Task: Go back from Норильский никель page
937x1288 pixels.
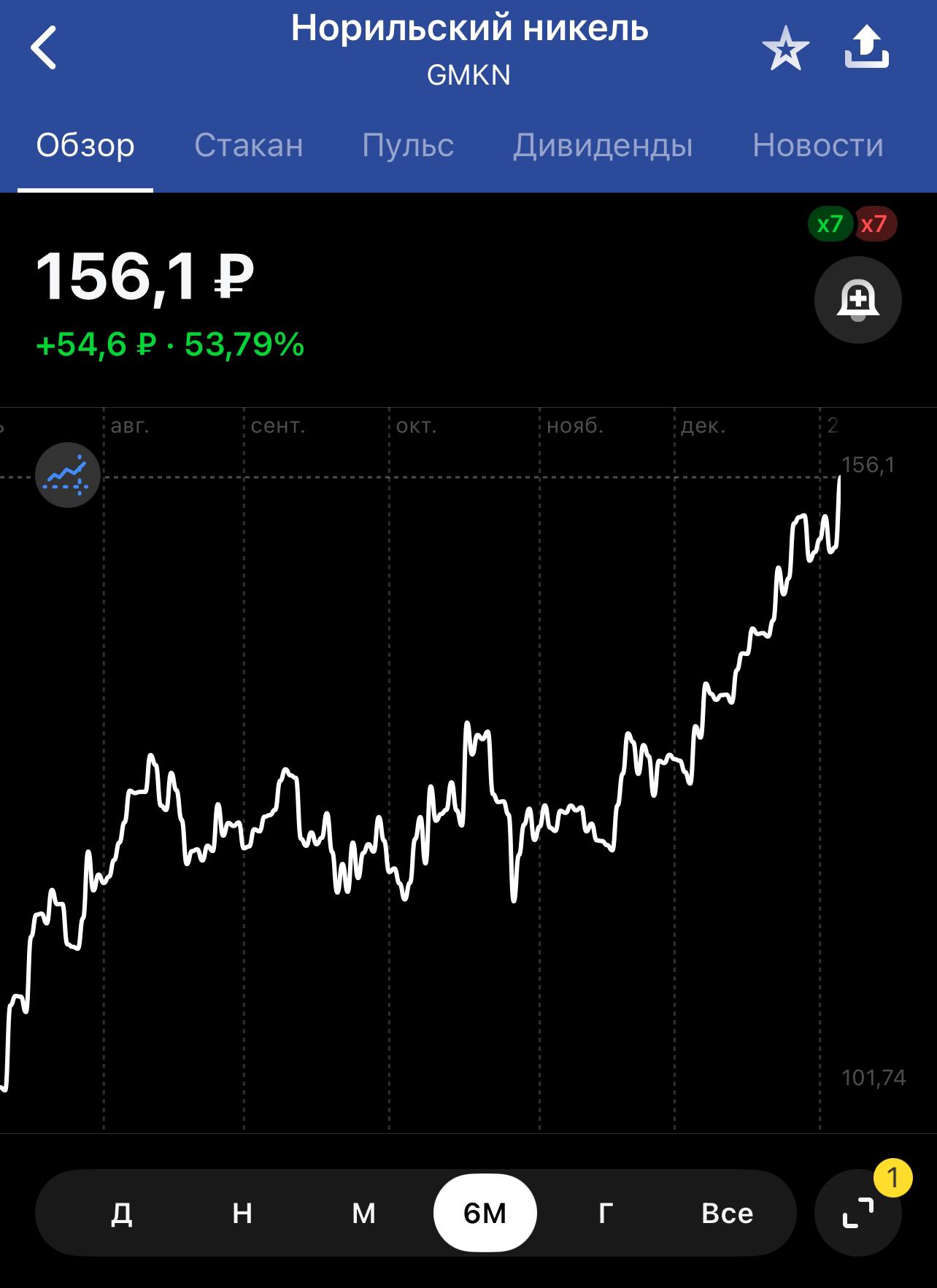Action: [44, 48]
